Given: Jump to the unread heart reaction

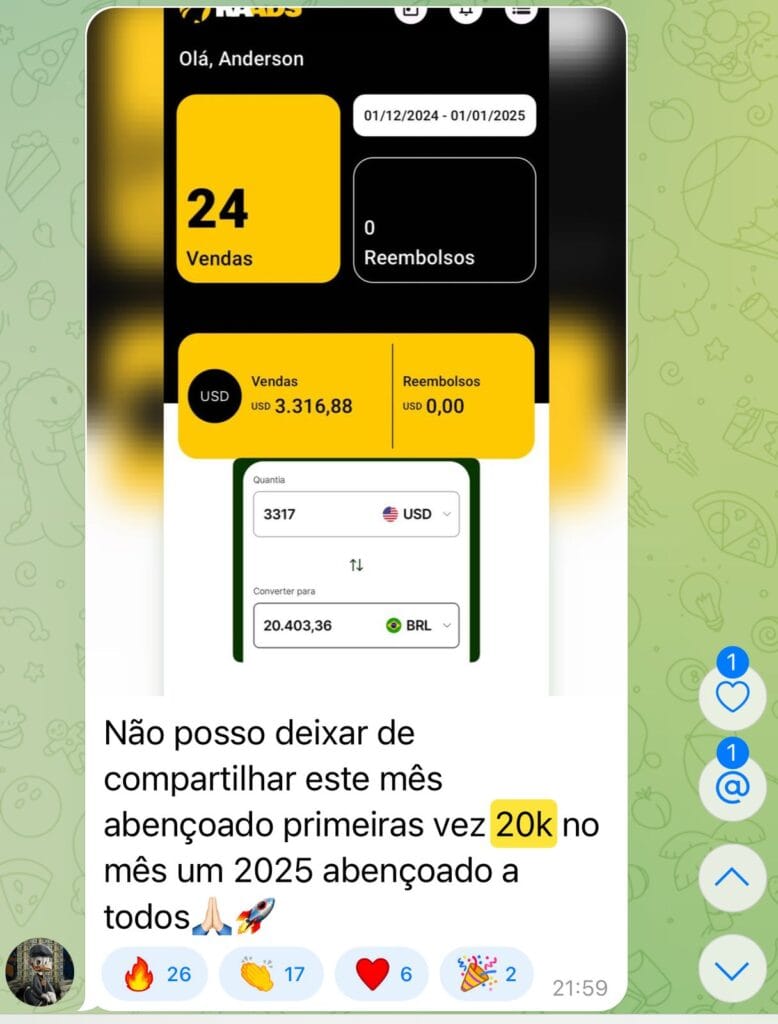Looking at the screenshot, I should click(x=732, y=696).
